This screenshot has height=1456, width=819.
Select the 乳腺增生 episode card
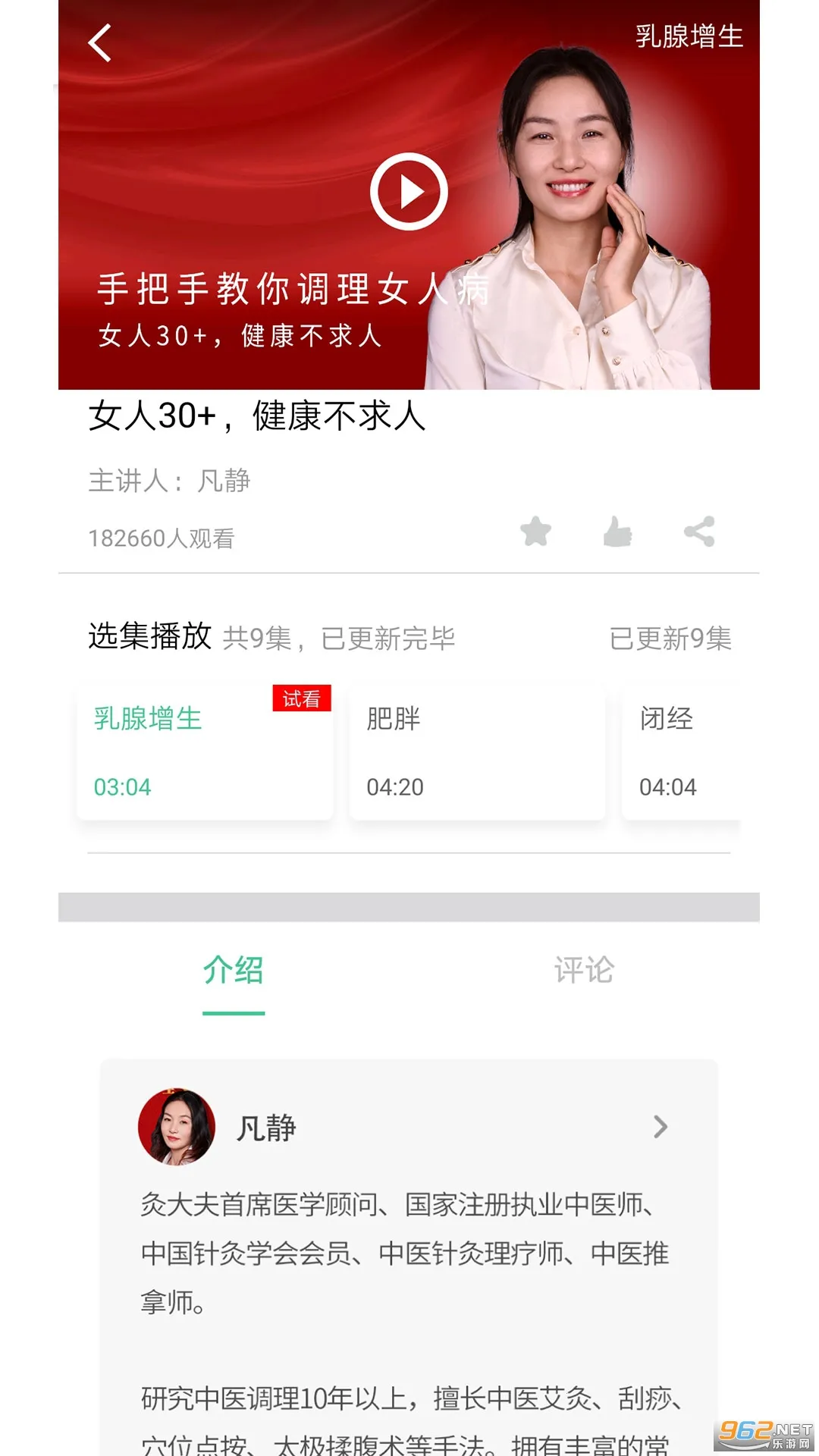point(205,752)
